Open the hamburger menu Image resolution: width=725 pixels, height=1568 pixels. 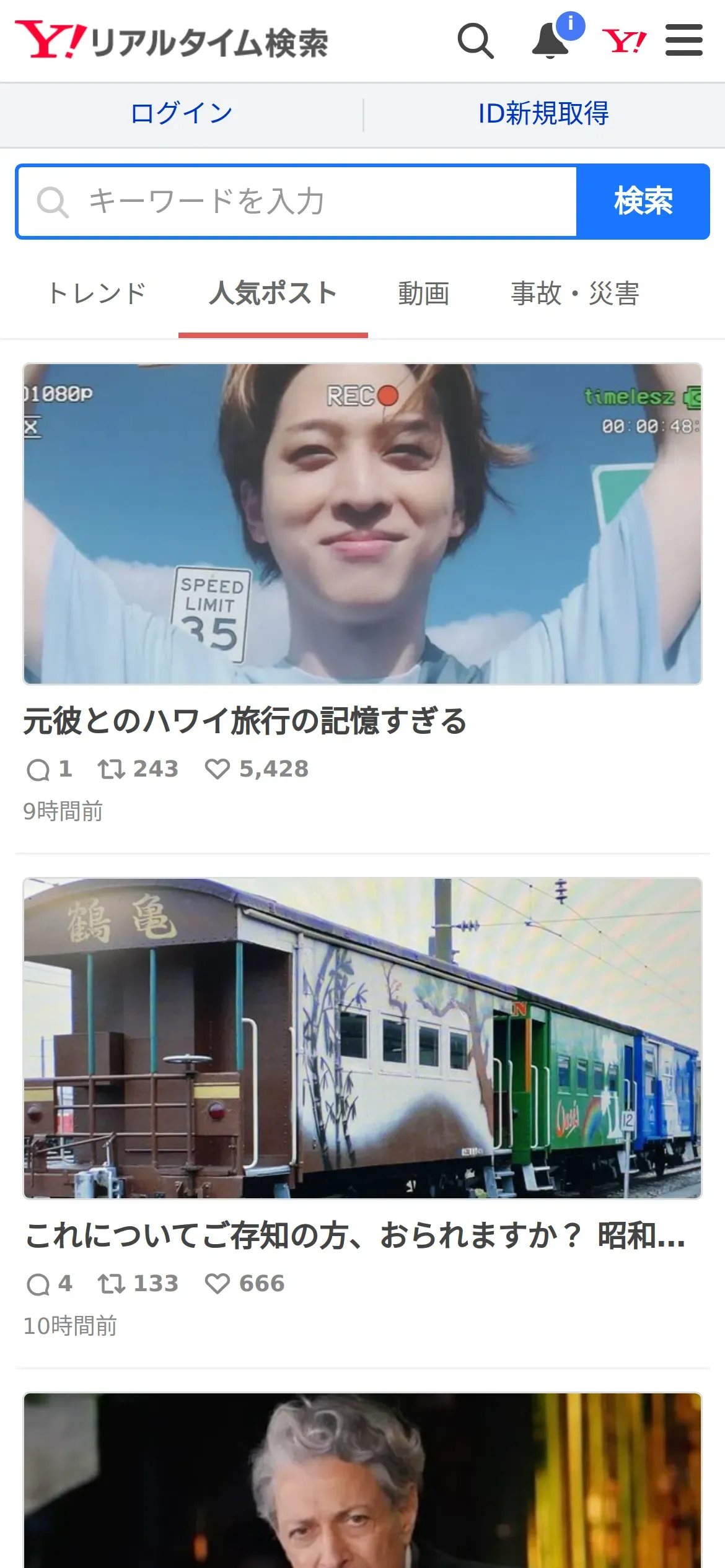point(683,41)
